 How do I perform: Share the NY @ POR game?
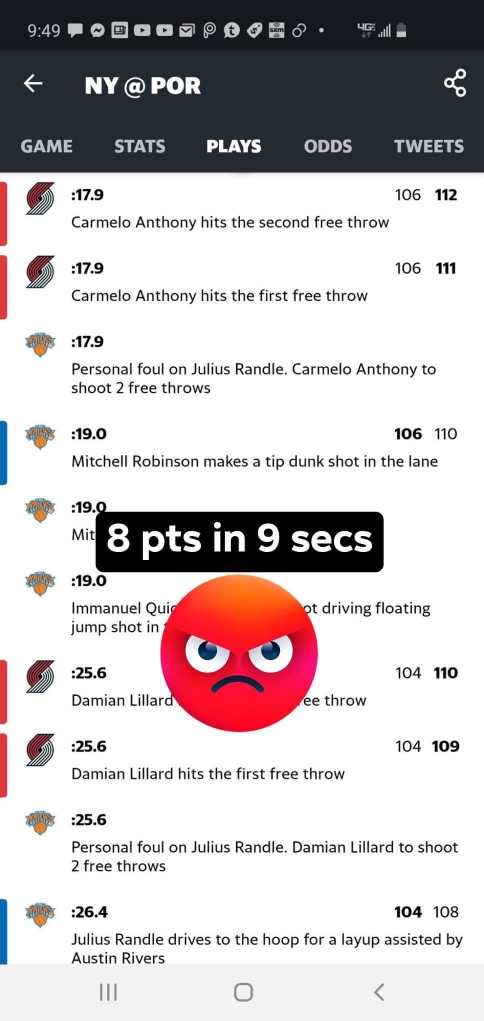pyautogui.click(x=455, y=84)
